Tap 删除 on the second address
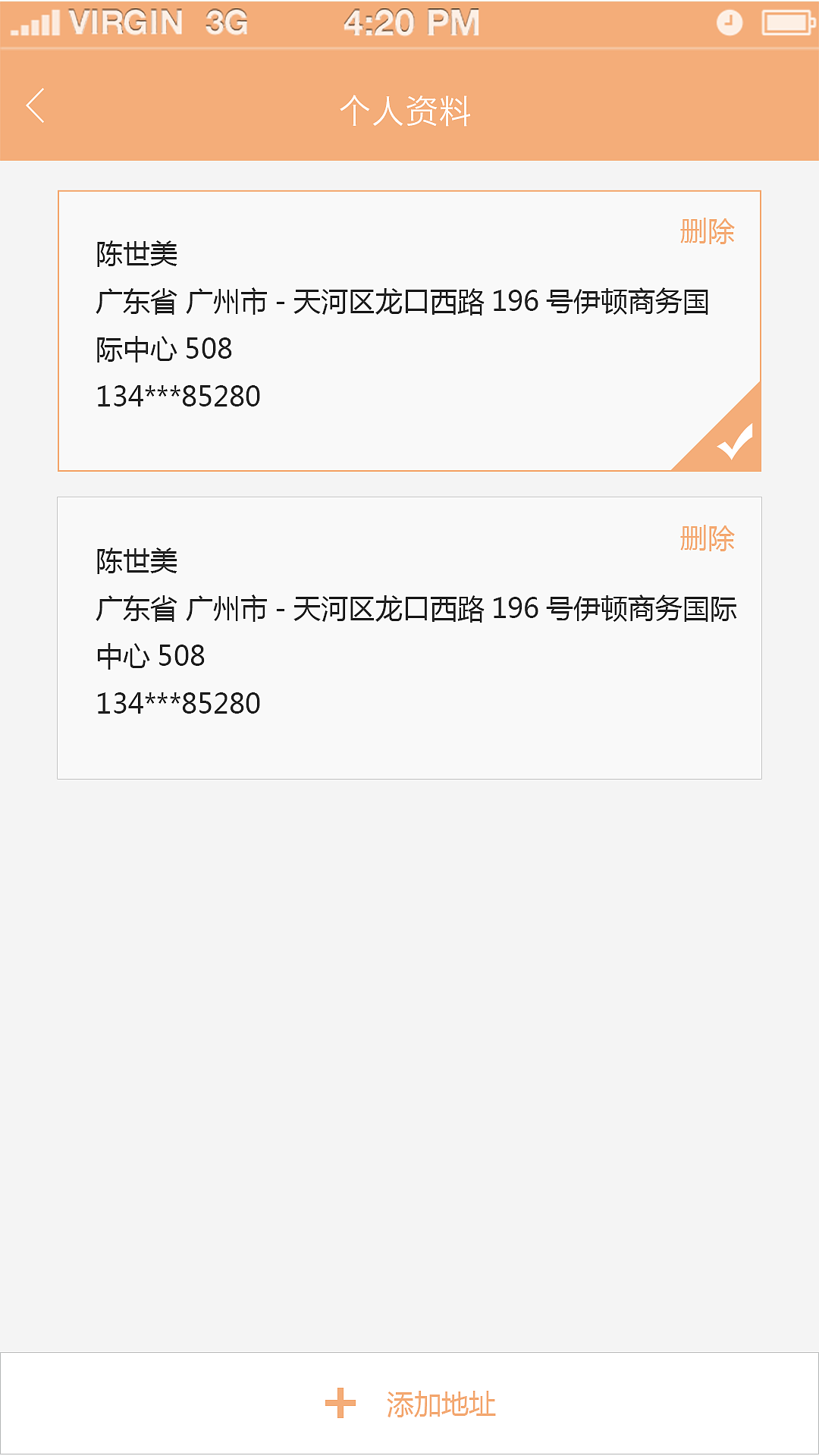 707,538
